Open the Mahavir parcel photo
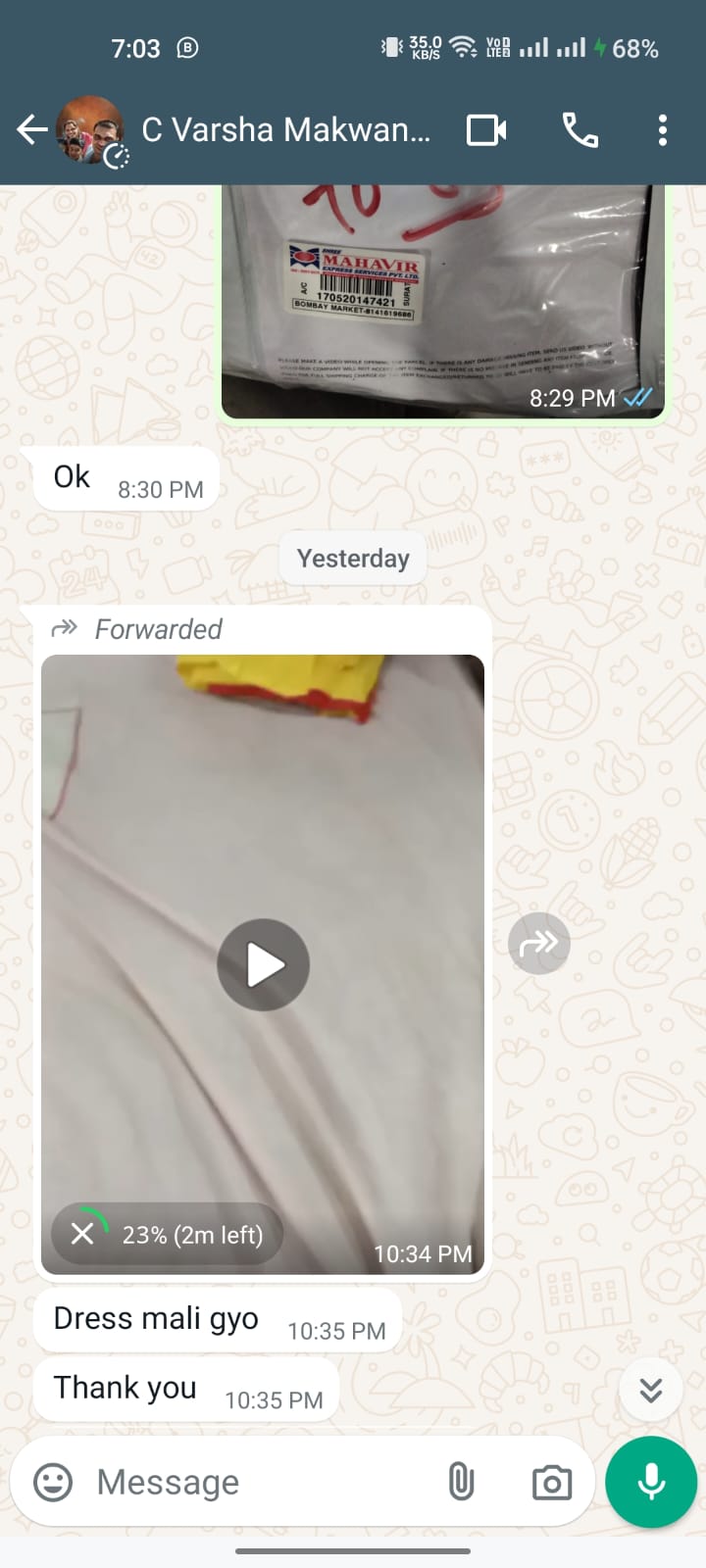Image resolution: width=706 pixels, height=1568 pixels. 443,301
